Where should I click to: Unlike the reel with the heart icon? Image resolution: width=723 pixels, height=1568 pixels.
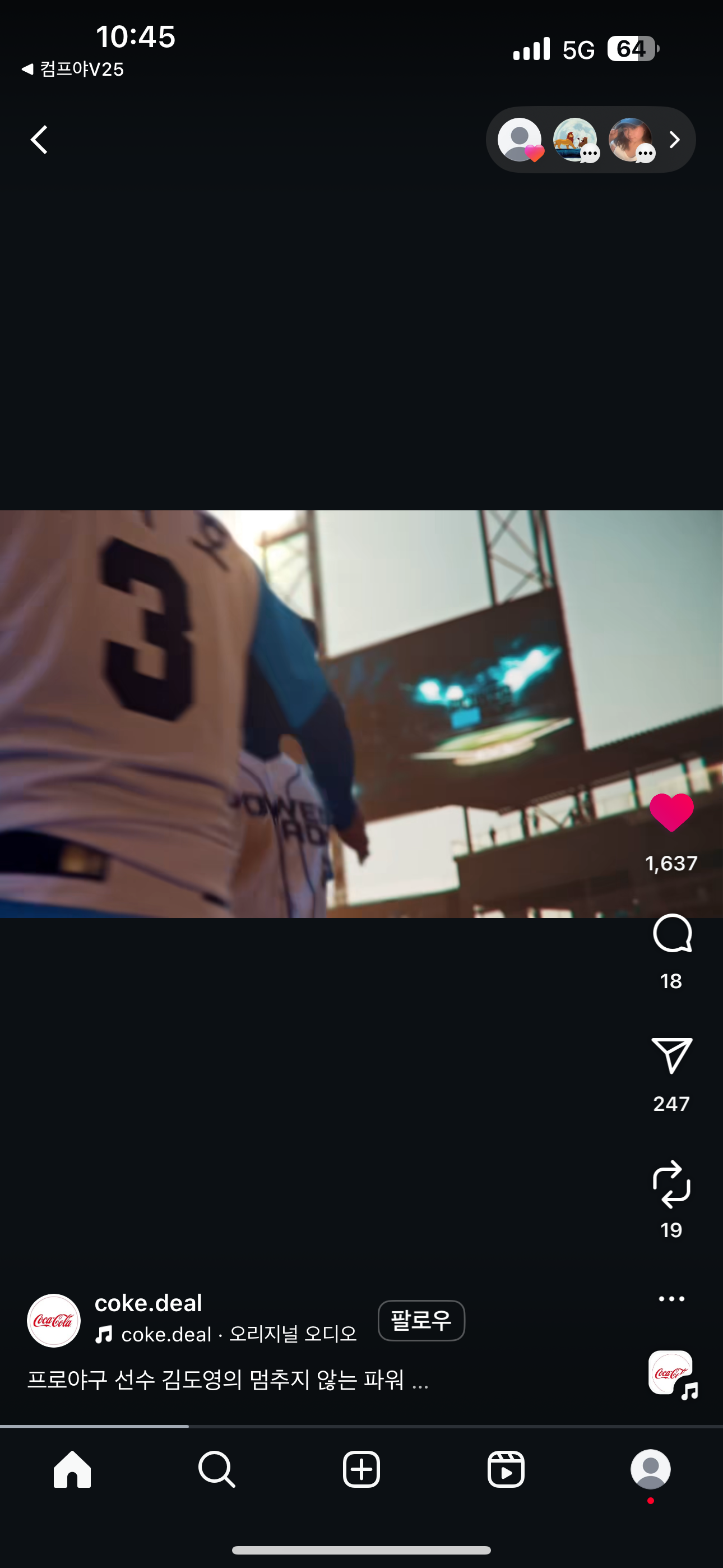click(671, 813)
